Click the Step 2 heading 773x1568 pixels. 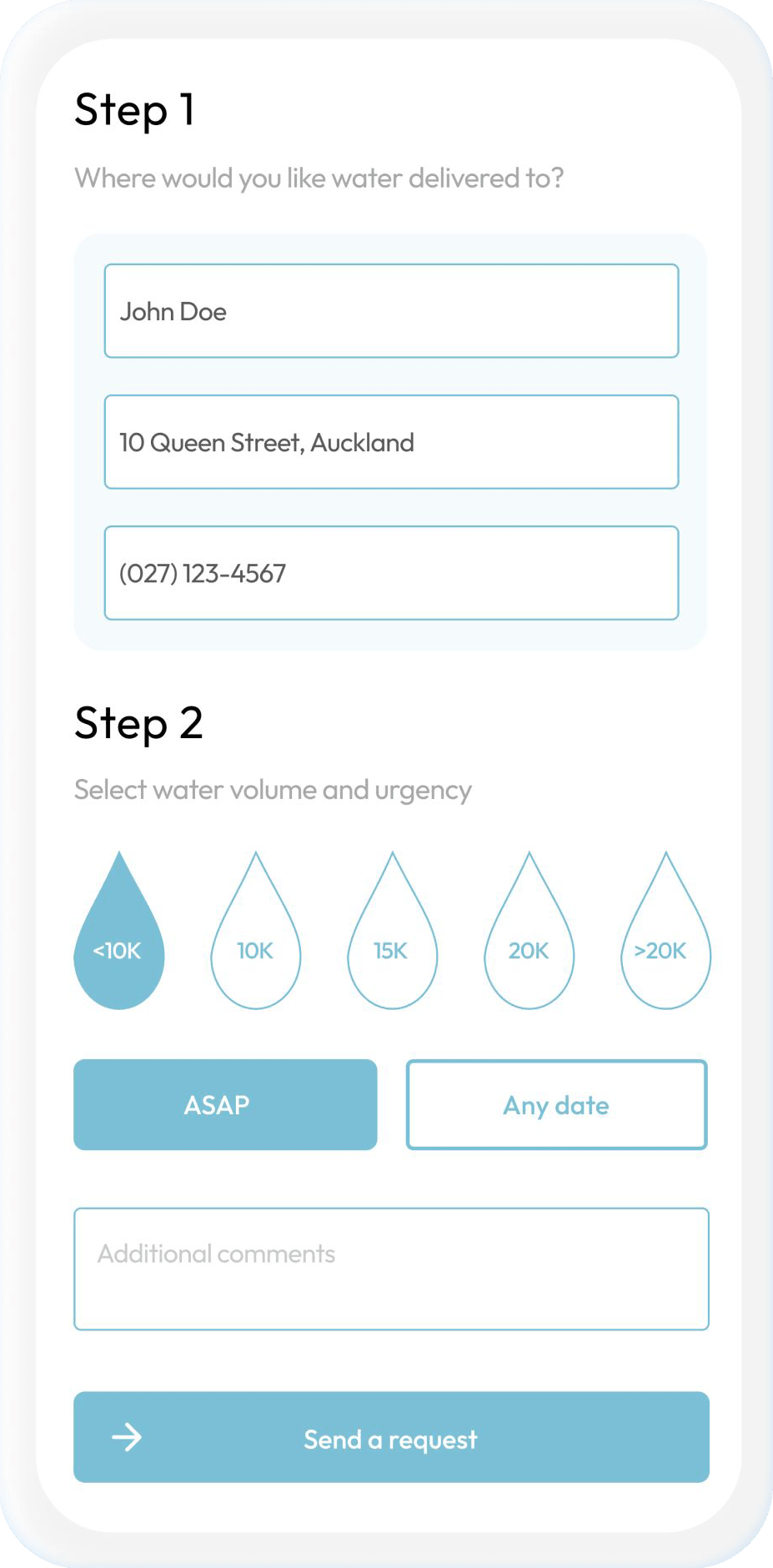pyautogui.click(x=140, y=724)
